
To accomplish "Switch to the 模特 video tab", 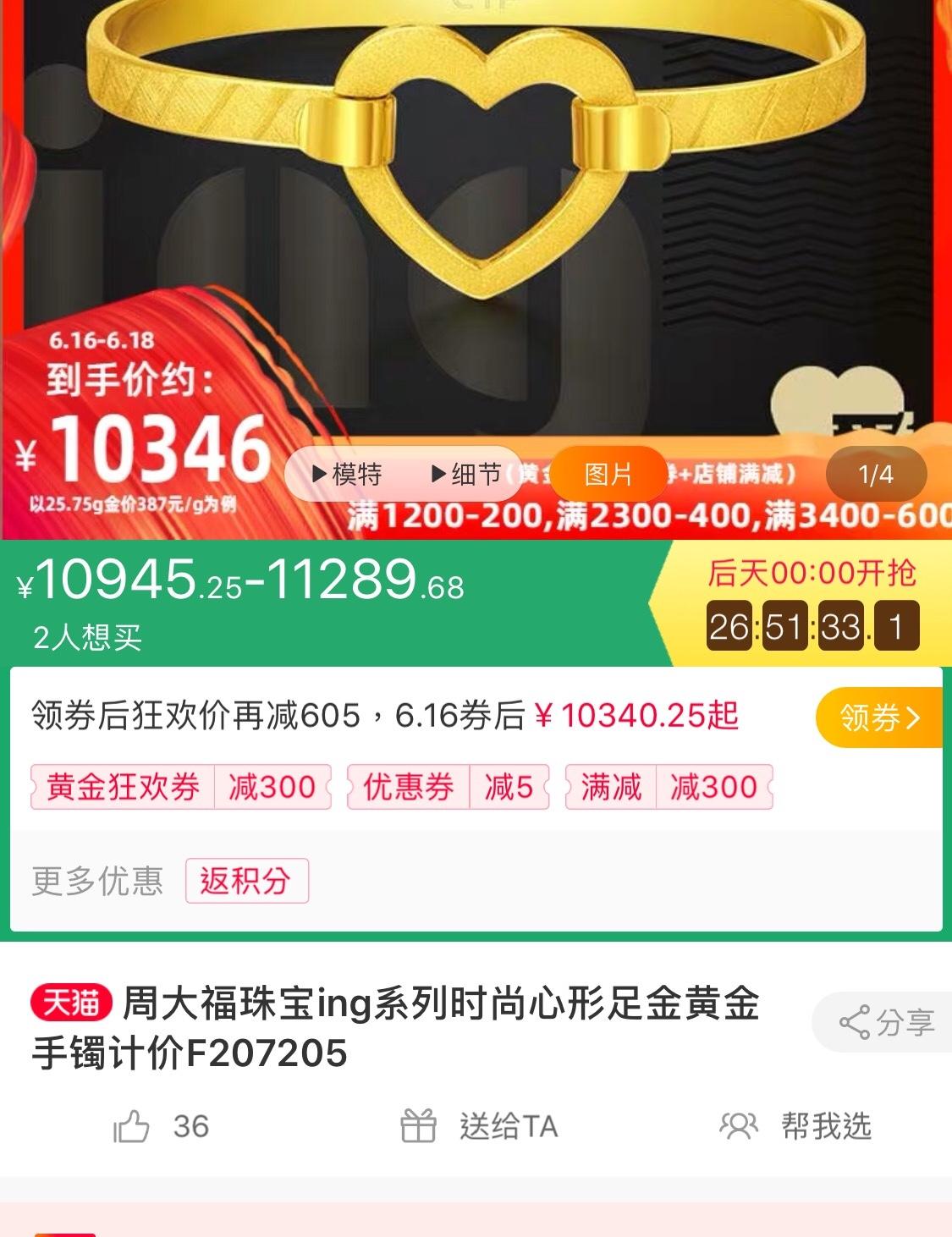I will tap(347, 475).
